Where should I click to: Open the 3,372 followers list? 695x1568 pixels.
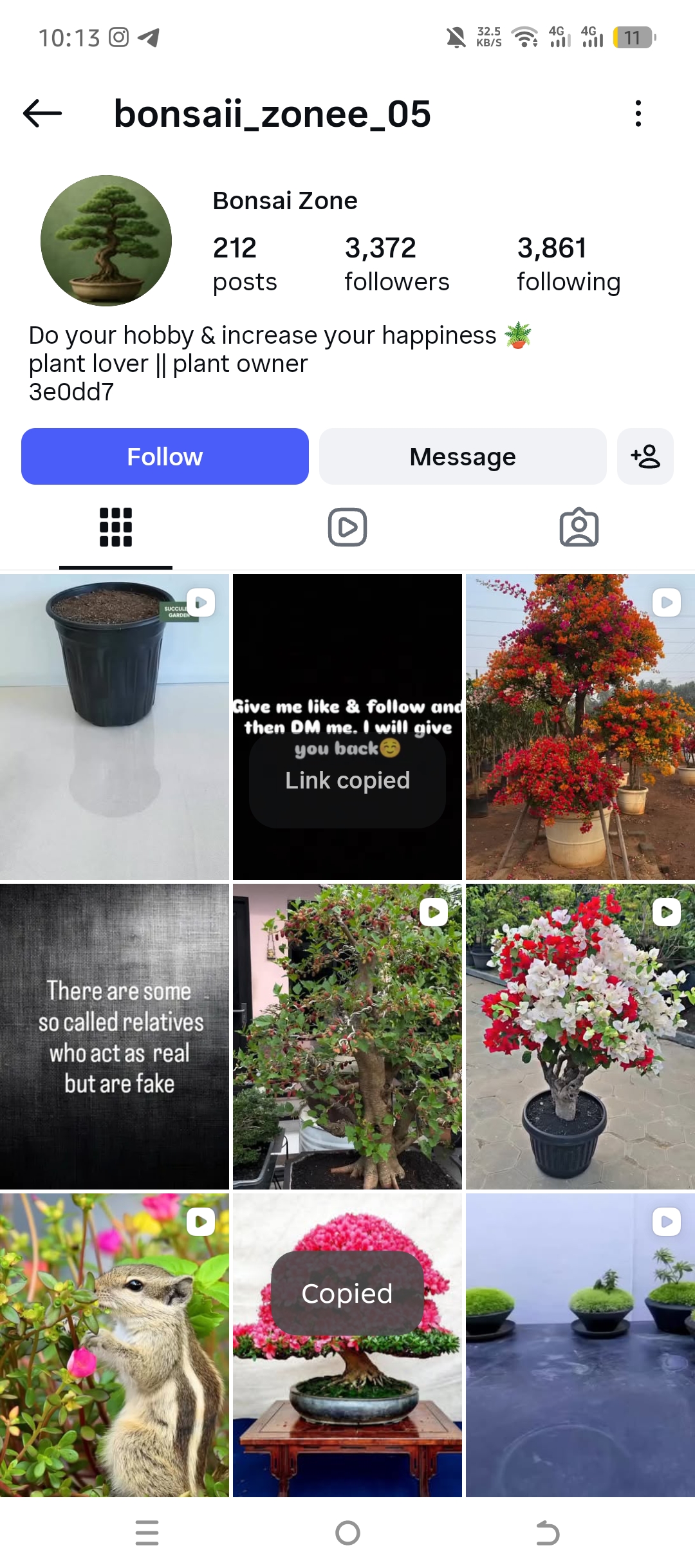(x=396, y=264)
